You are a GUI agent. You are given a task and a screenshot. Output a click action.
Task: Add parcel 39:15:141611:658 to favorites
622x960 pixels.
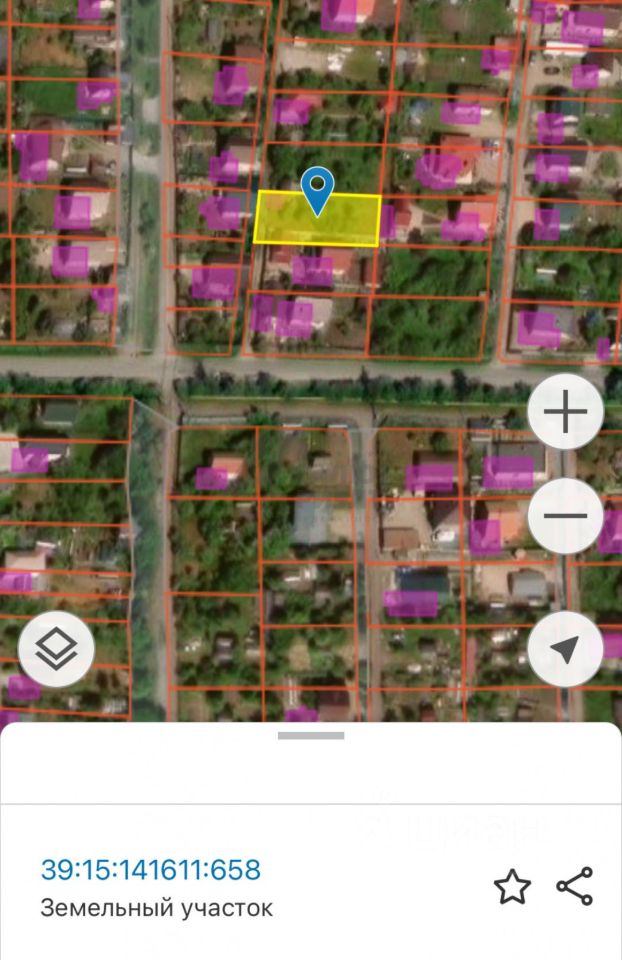(512, 886)
